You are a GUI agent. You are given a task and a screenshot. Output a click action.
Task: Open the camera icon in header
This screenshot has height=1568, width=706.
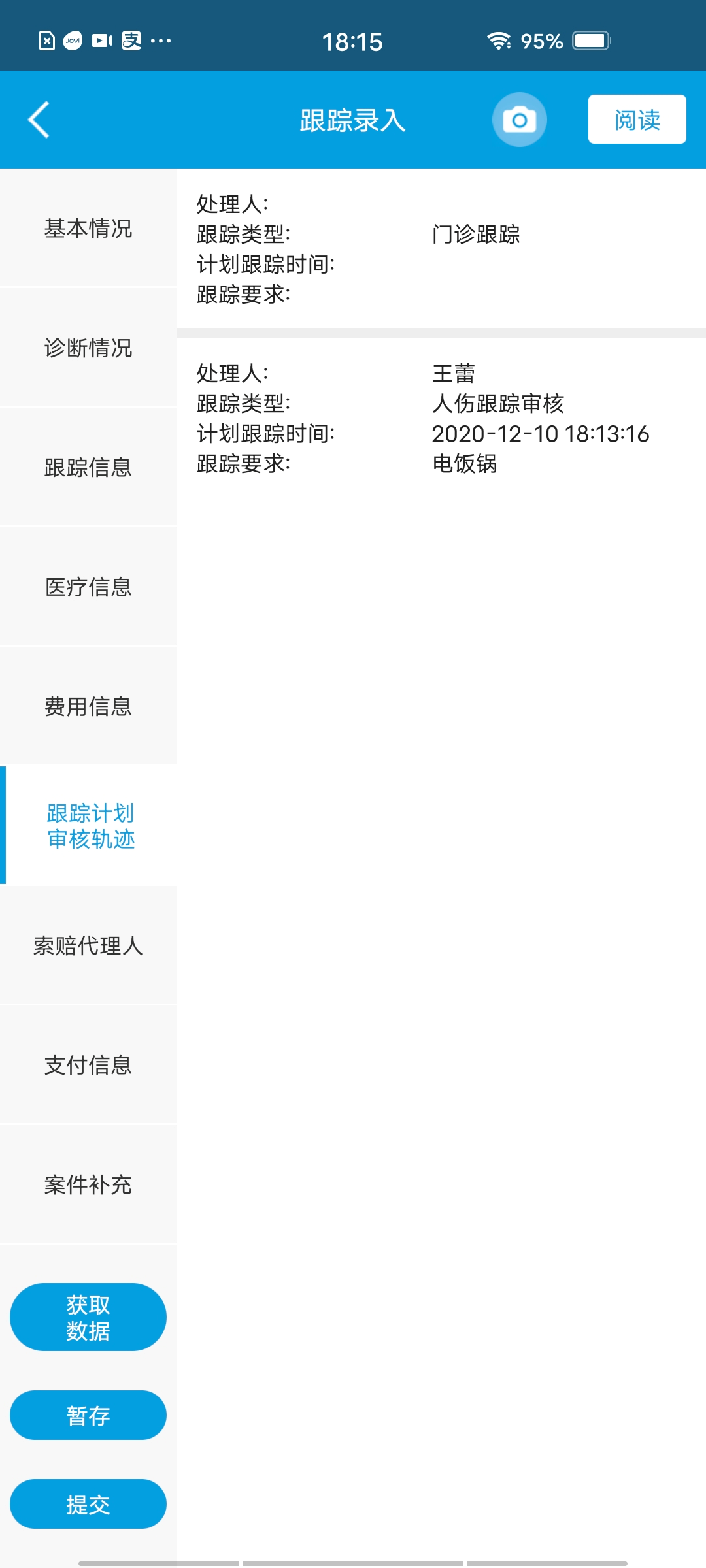[x=520, y=120]
